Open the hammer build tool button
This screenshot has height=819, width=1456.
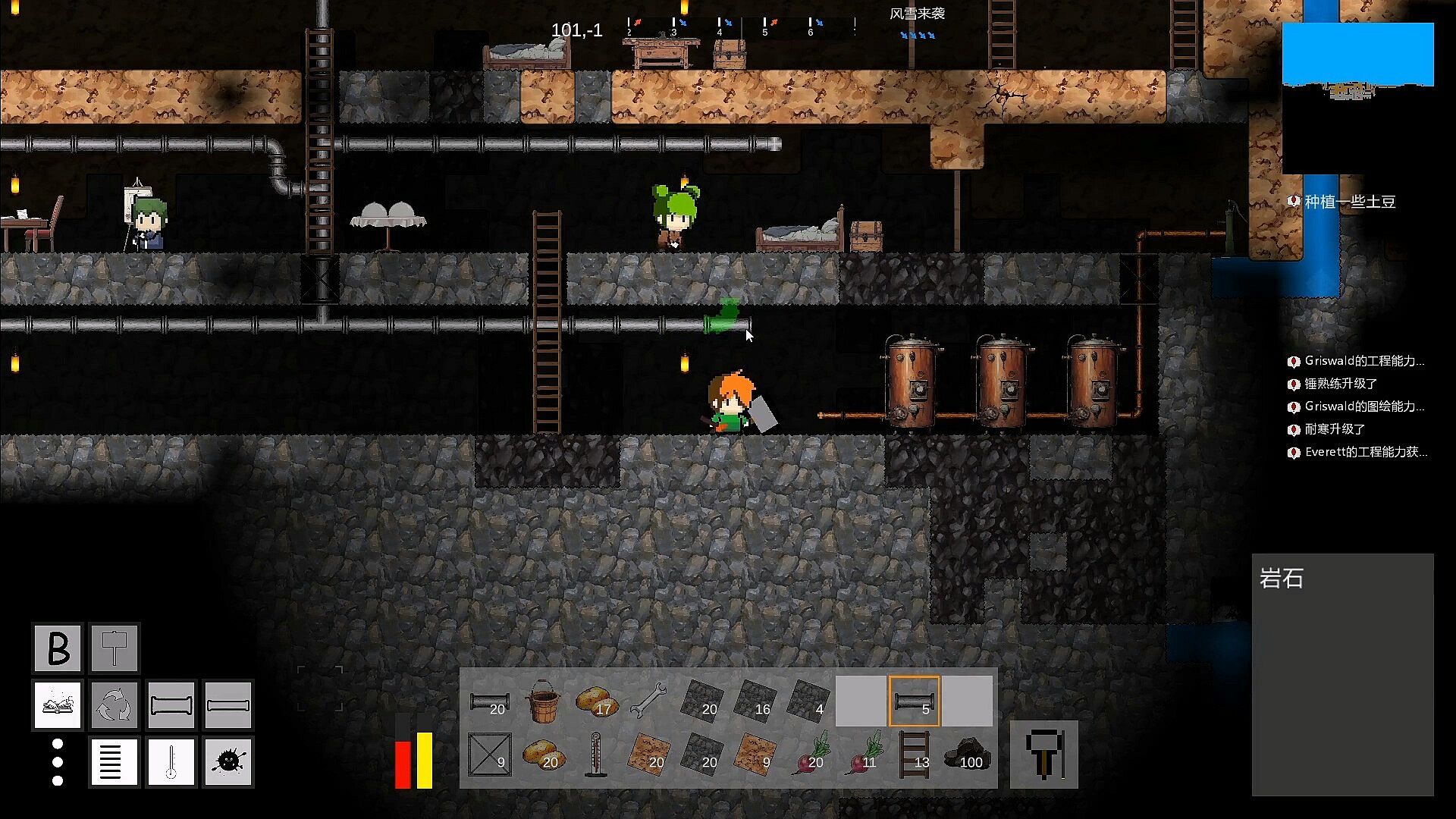115,648
